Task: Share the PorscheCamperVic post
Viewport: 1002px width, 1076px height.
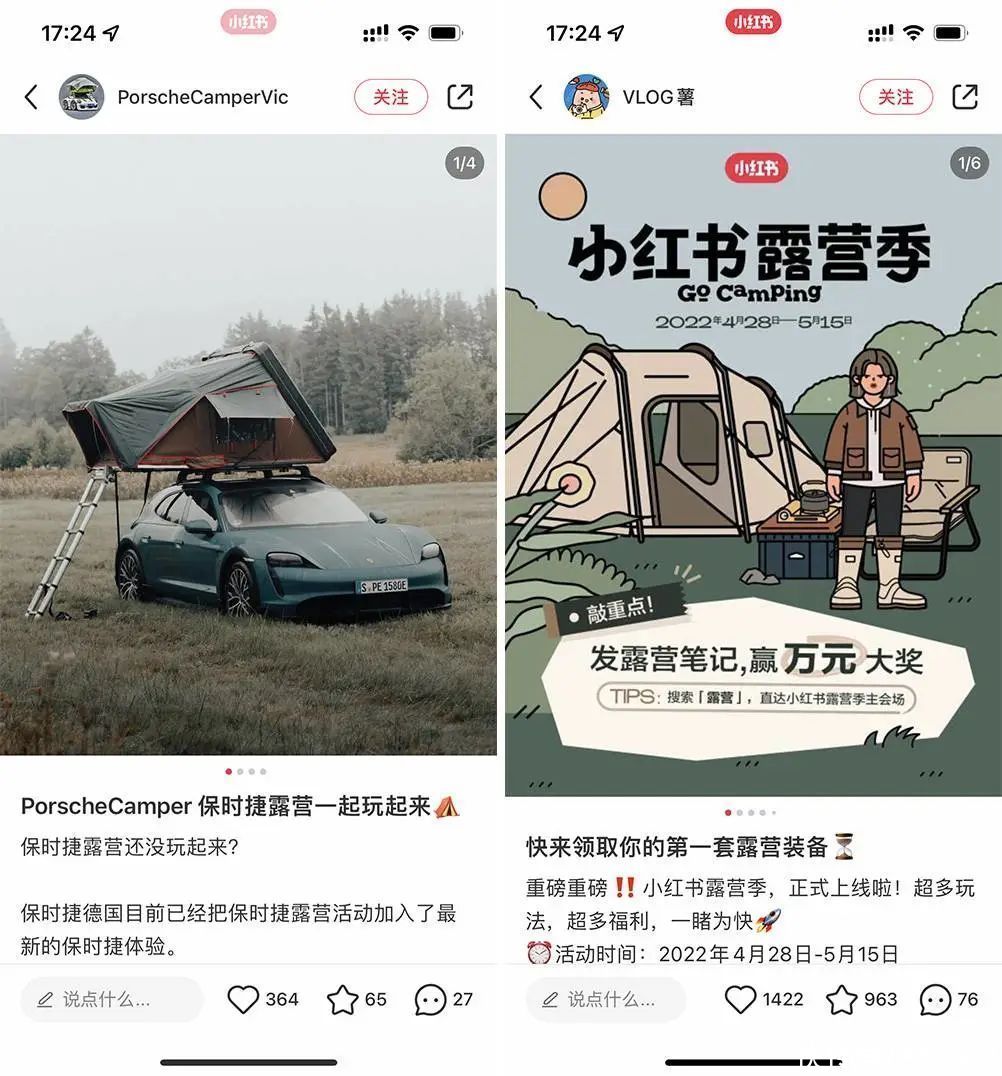Action: click(460, 97)
